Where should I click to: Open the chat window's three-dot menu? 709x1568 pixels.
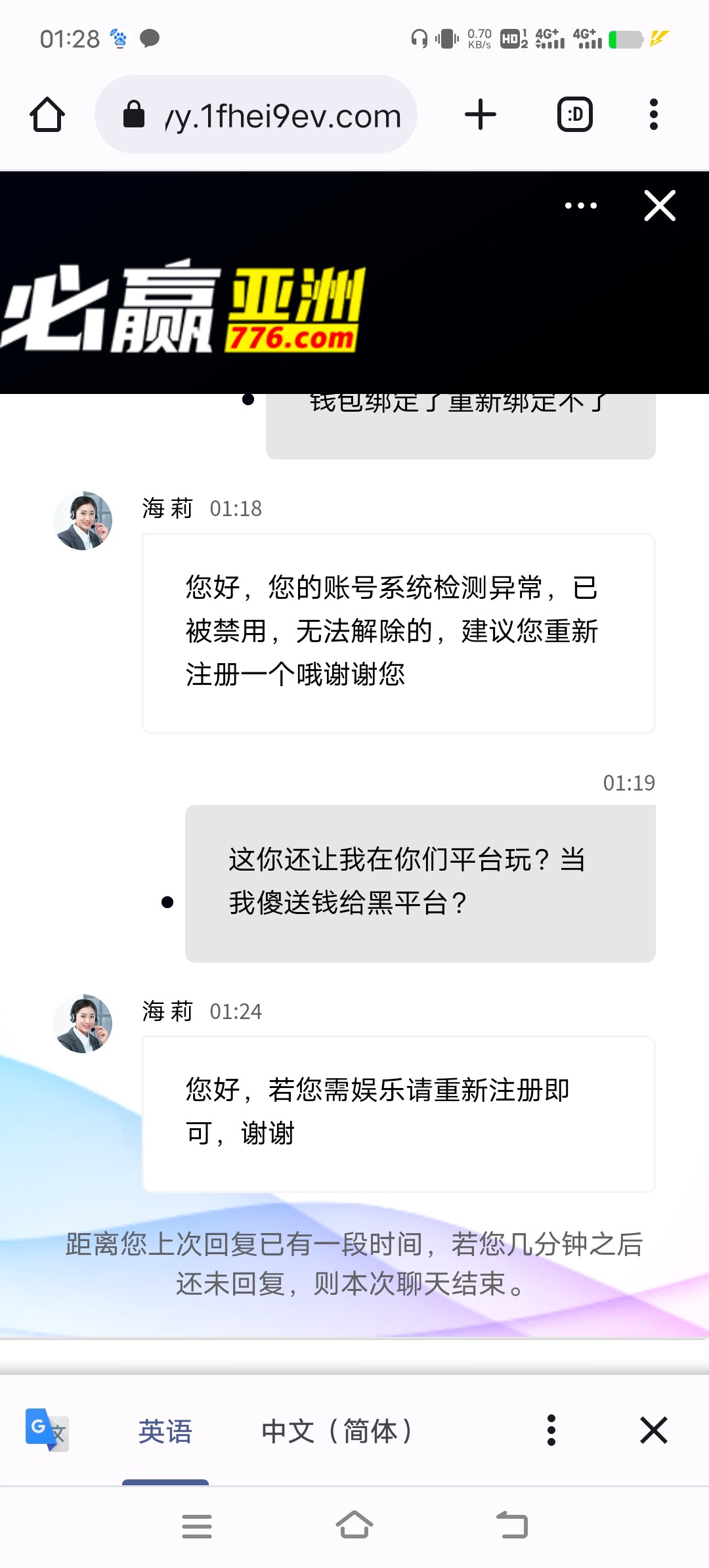pos(581,206)
